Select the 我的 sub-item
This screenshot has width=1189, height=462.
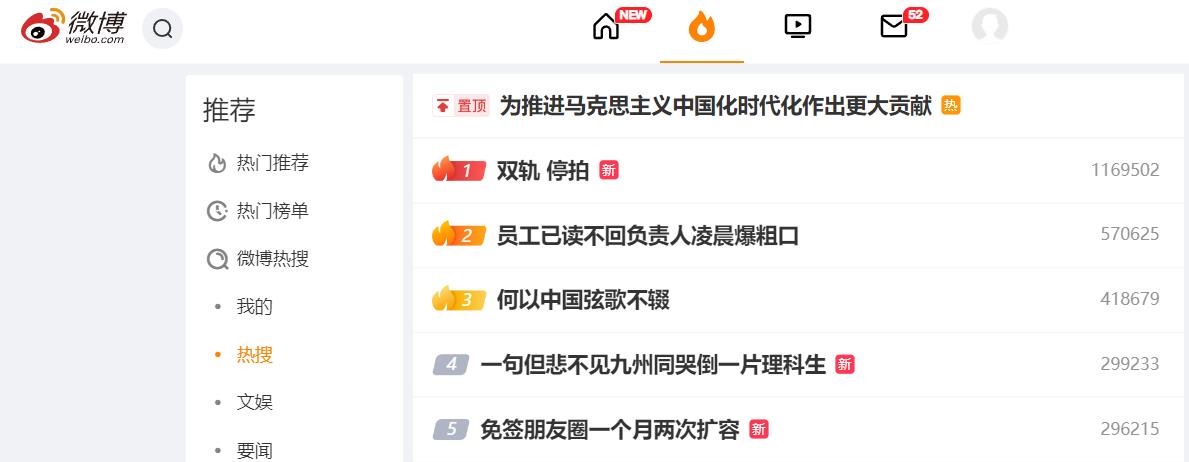coord(254,307)
